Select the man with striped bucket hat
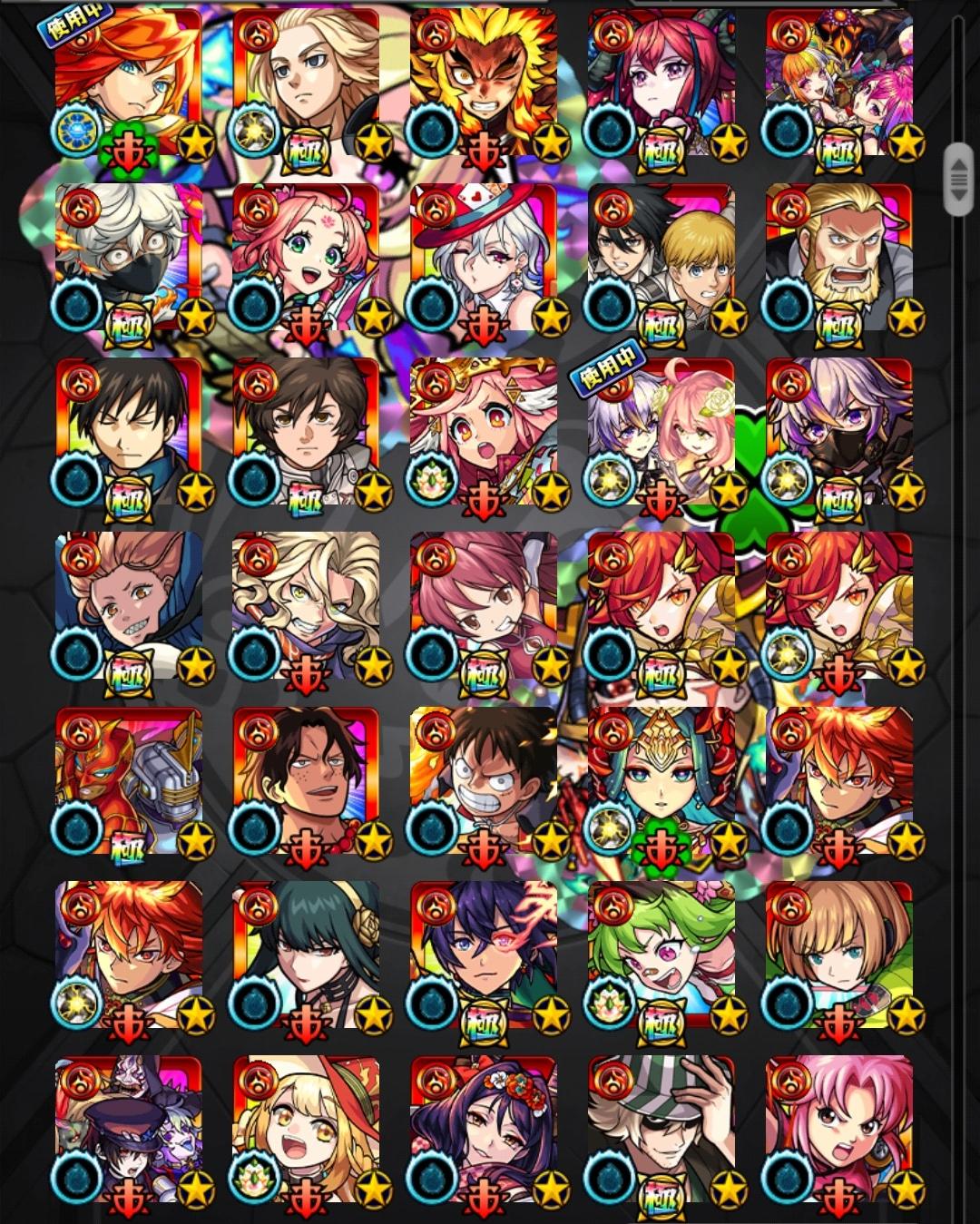This screenshot has height=1224, width=980. tap(661, 1130)
